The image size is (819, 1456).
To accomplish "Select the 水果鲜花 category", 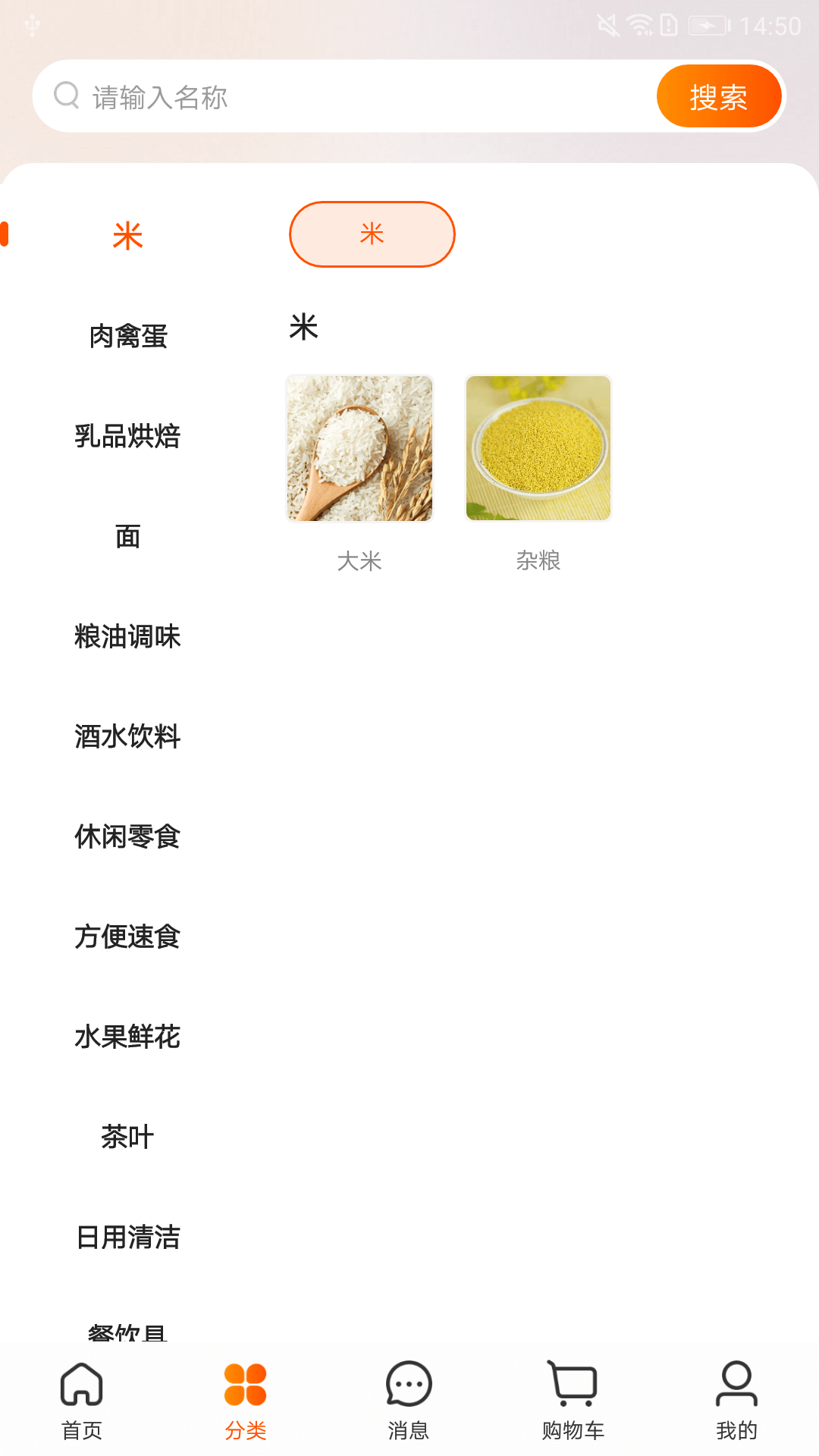I will tap(127, 1037).
